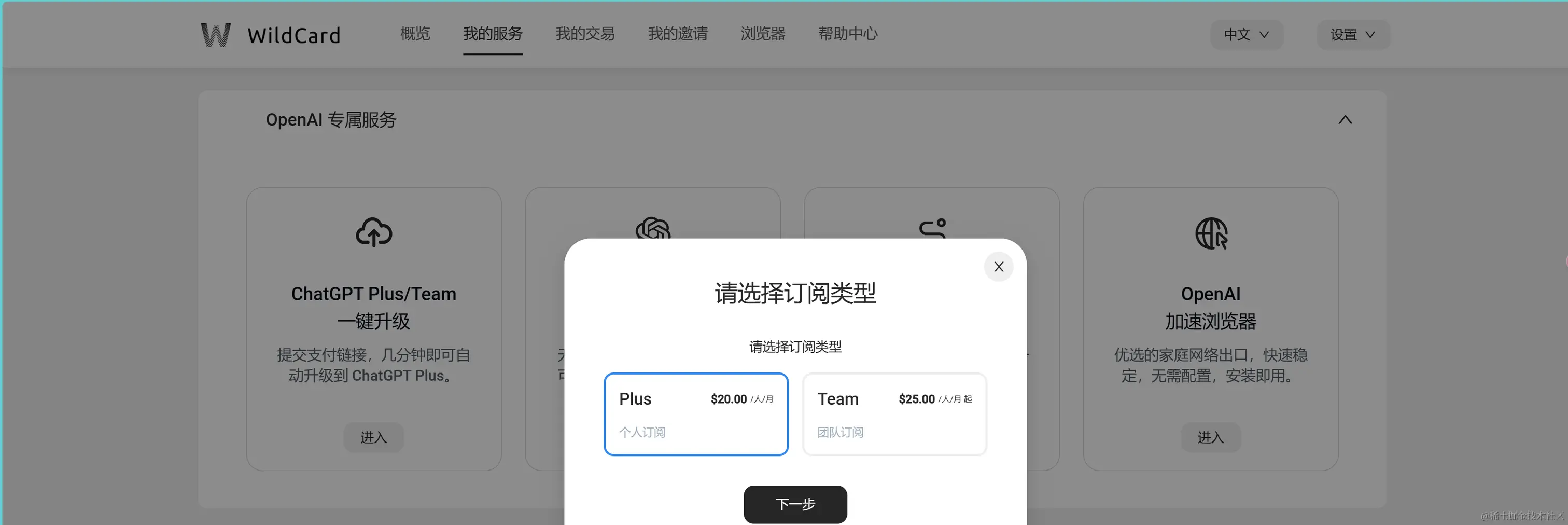Switch to the 我的服务 tab

click(x=493, y=34)
